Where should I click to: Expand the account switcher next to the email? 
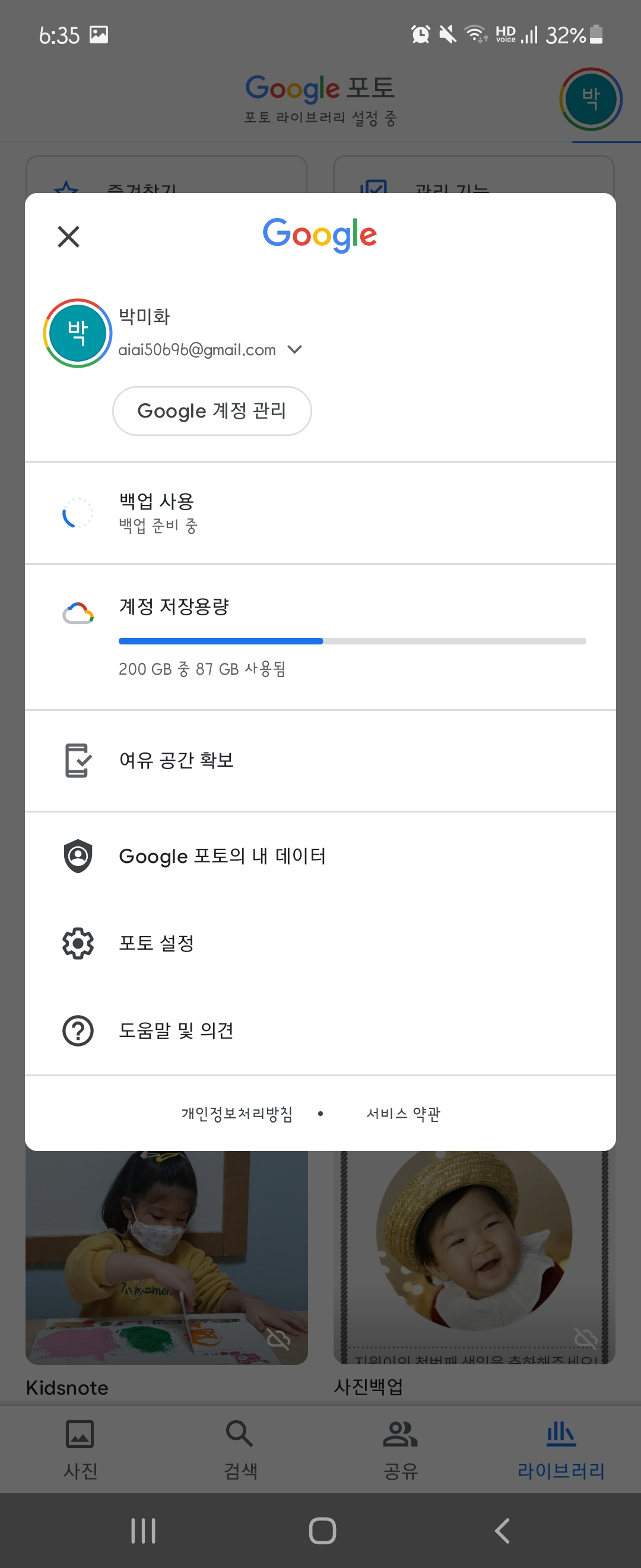click(x=295, y=349)
